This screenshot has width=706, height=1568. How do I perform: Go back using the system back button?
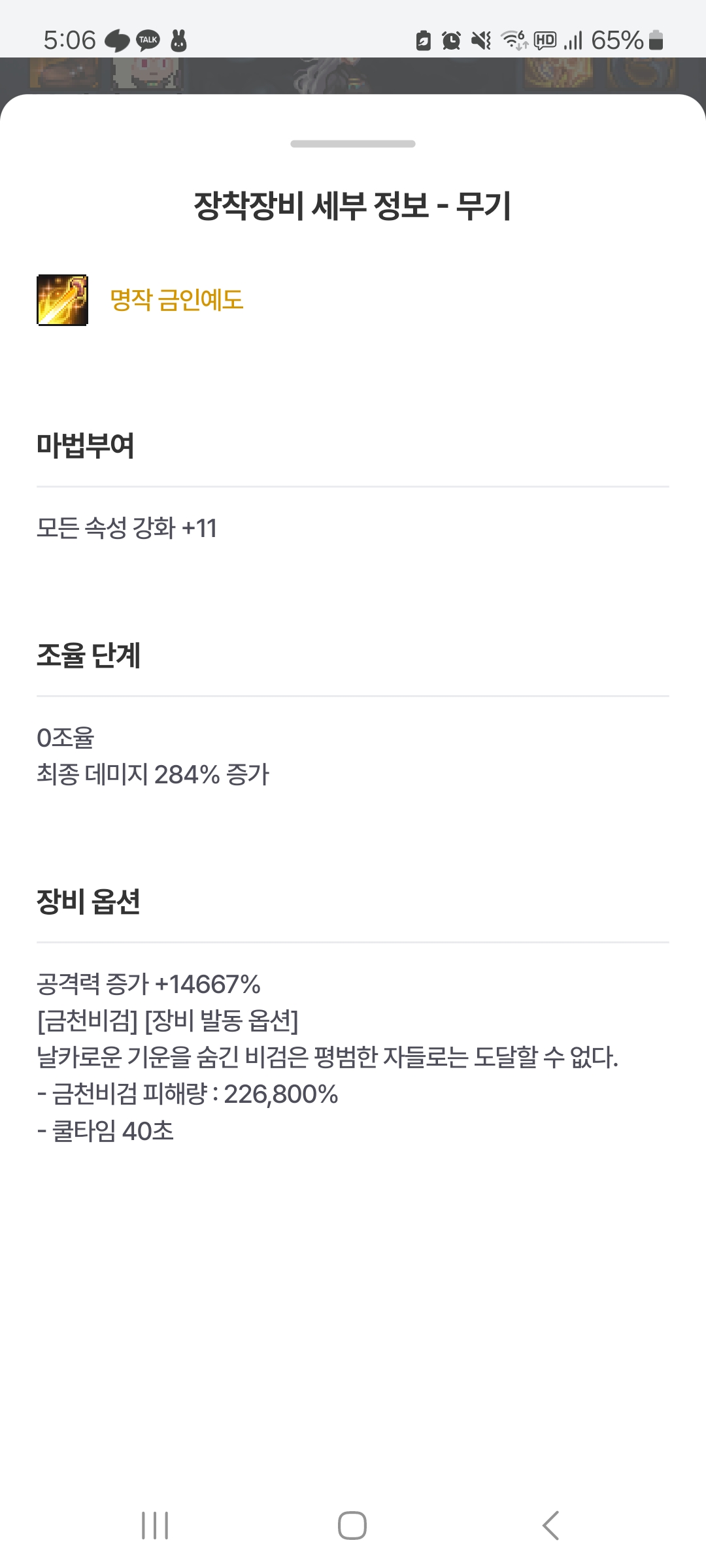[550, 1526]
